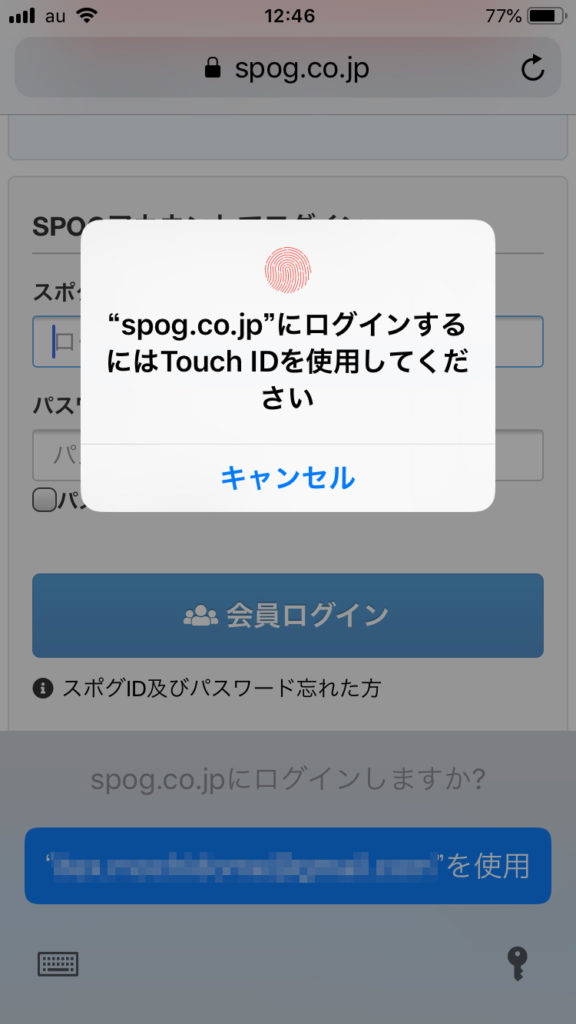The width and height of the screenshot is (576, 1024).
Task: Open saved passwords with the key icon
Action: point(517,964)
